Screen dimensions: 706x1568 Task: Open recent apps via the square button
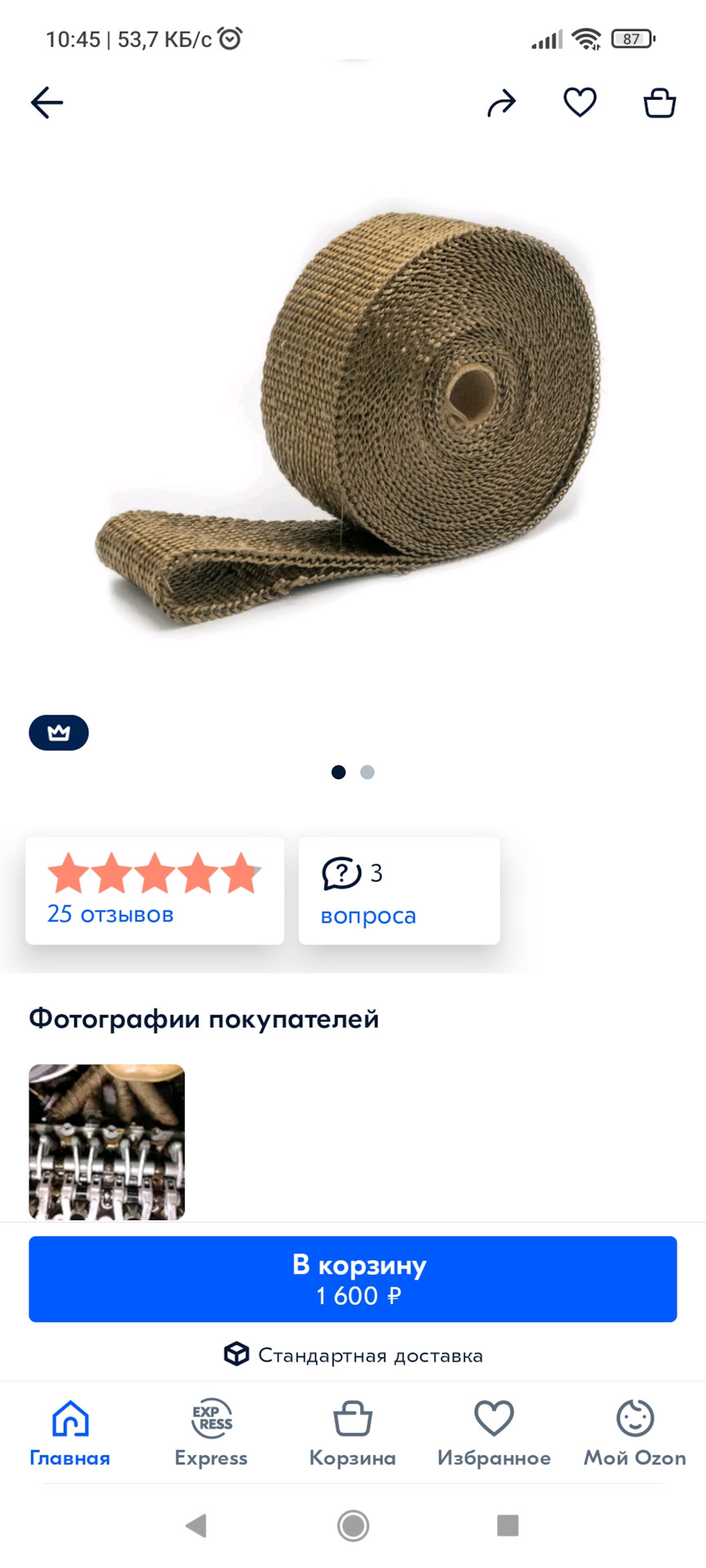coord(507,1525)
